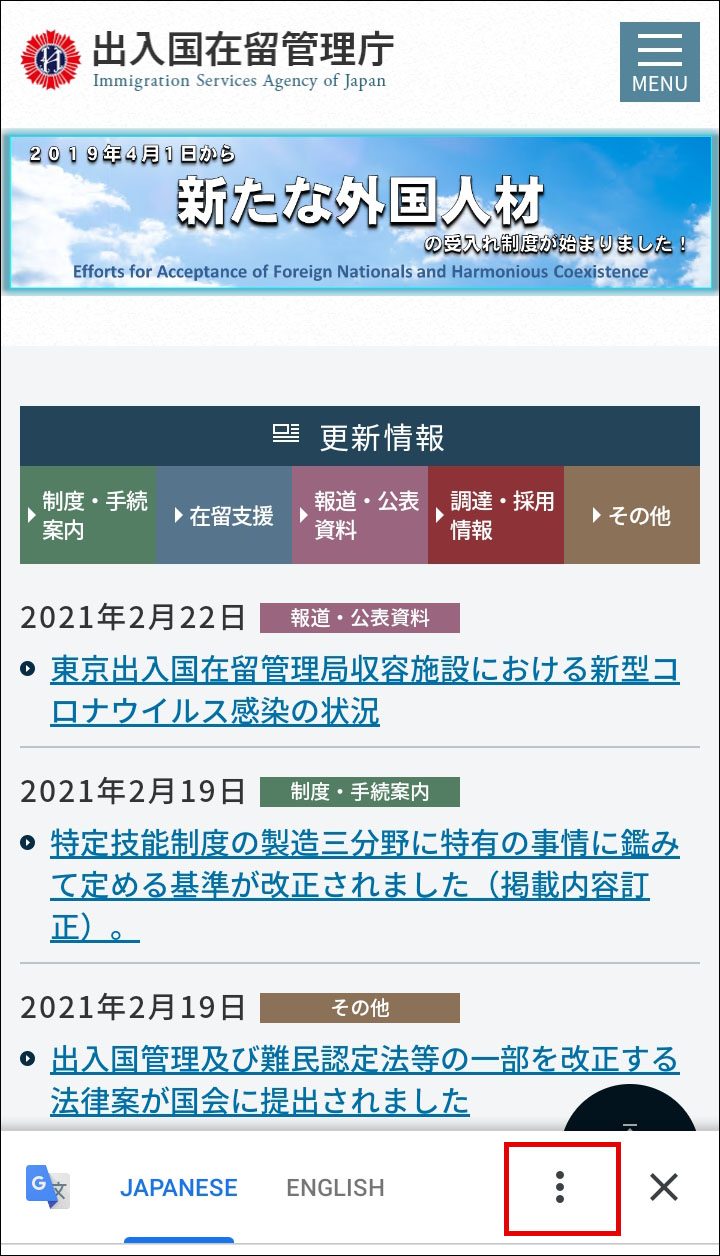Select the 制度・手続案内 category
Viewport: 720px width, 1256px height.
[x=88, y=515]
